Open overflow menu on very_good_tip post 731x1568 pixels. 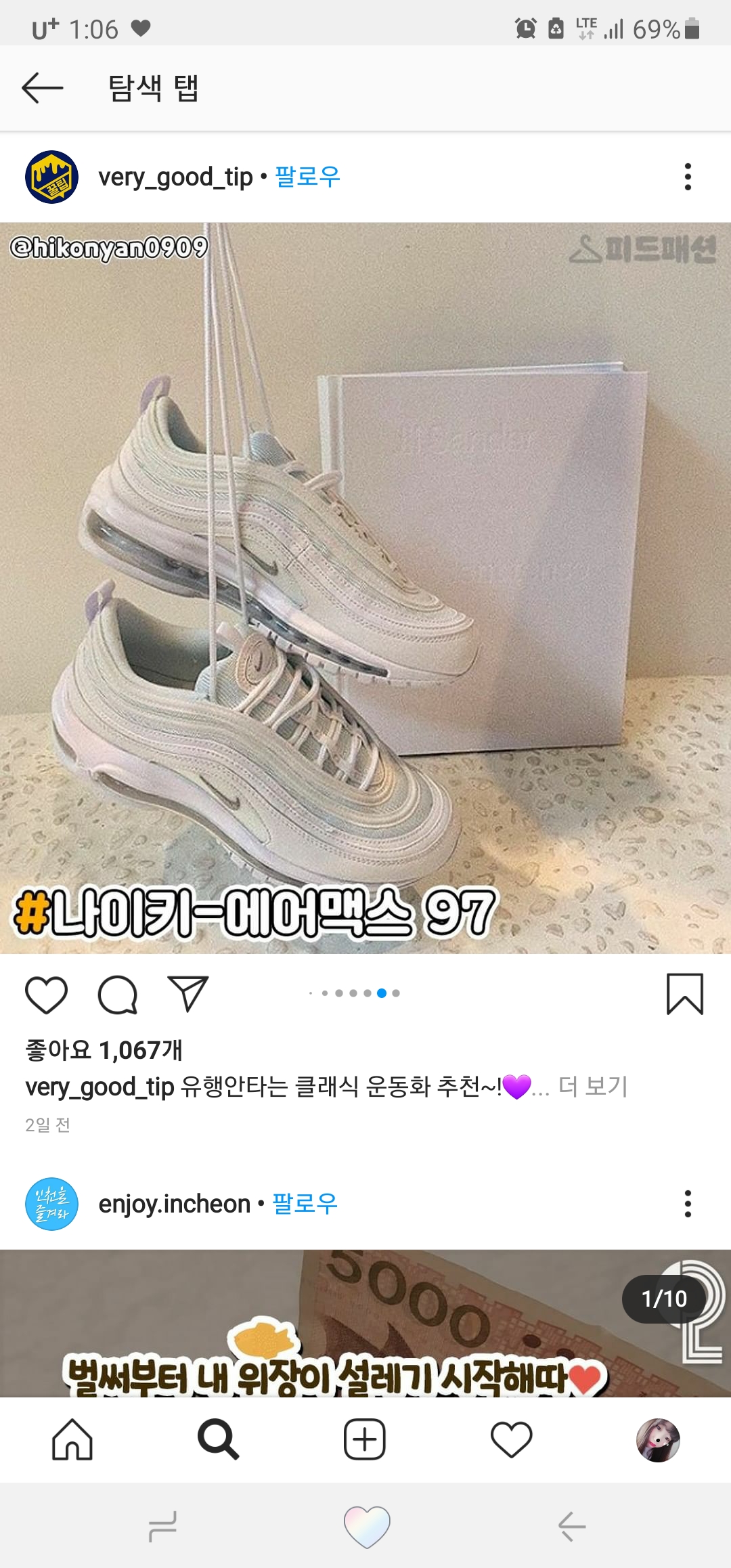688,177
